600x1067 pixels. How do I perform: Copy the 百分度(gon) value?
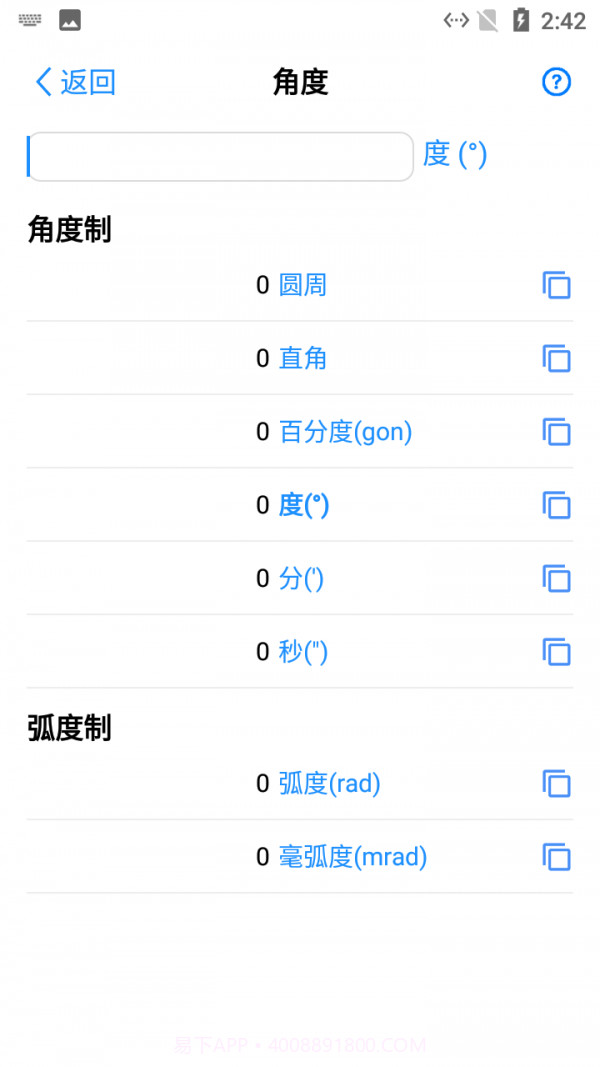(x=556, y=432)
